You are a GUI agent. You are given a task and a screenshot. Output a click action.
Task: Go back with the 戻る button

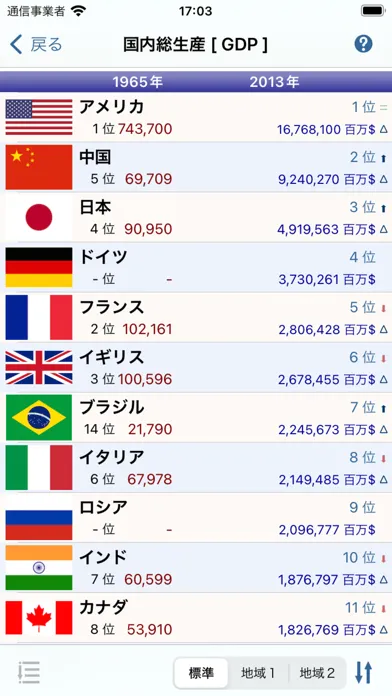(36, 44)
